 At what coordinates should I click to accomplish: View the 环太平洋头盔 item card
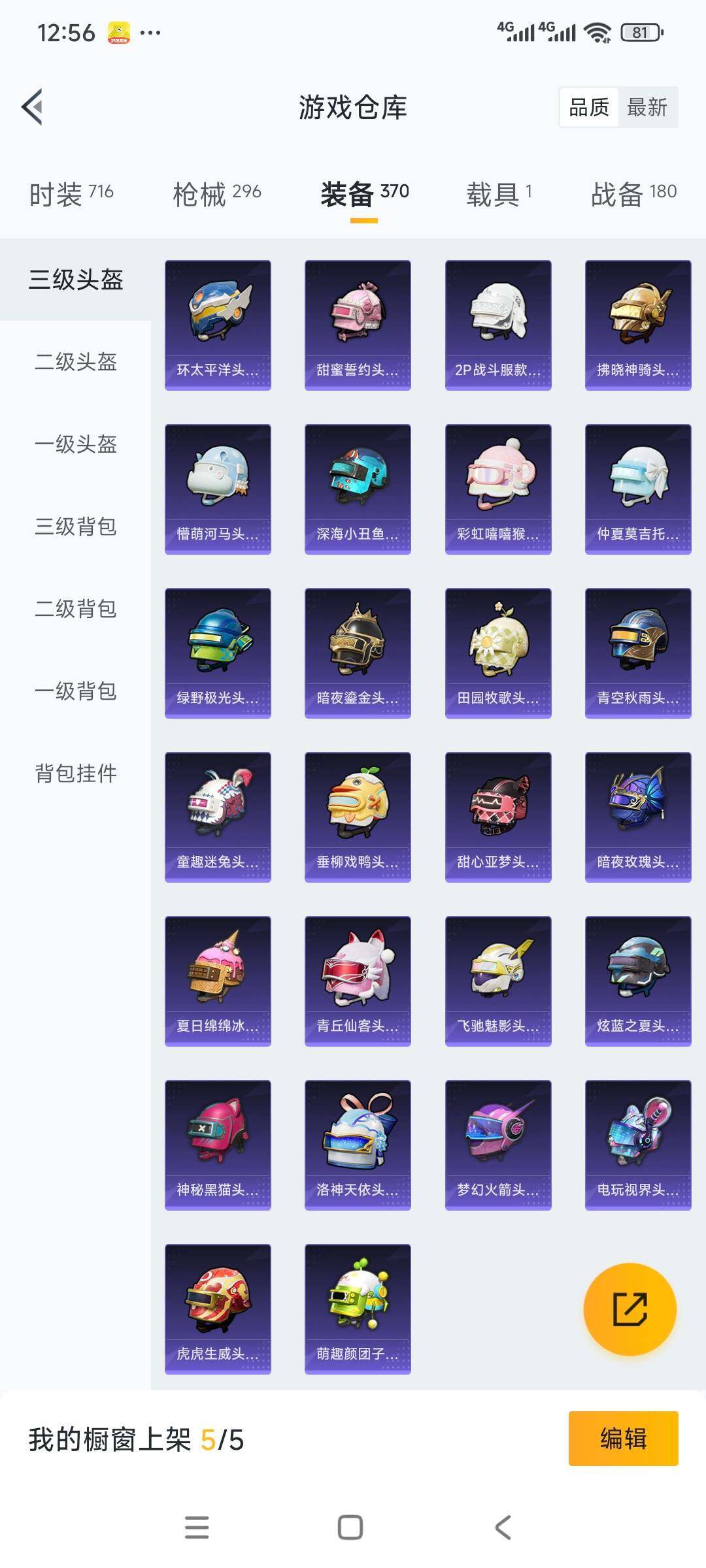point(218,323)
